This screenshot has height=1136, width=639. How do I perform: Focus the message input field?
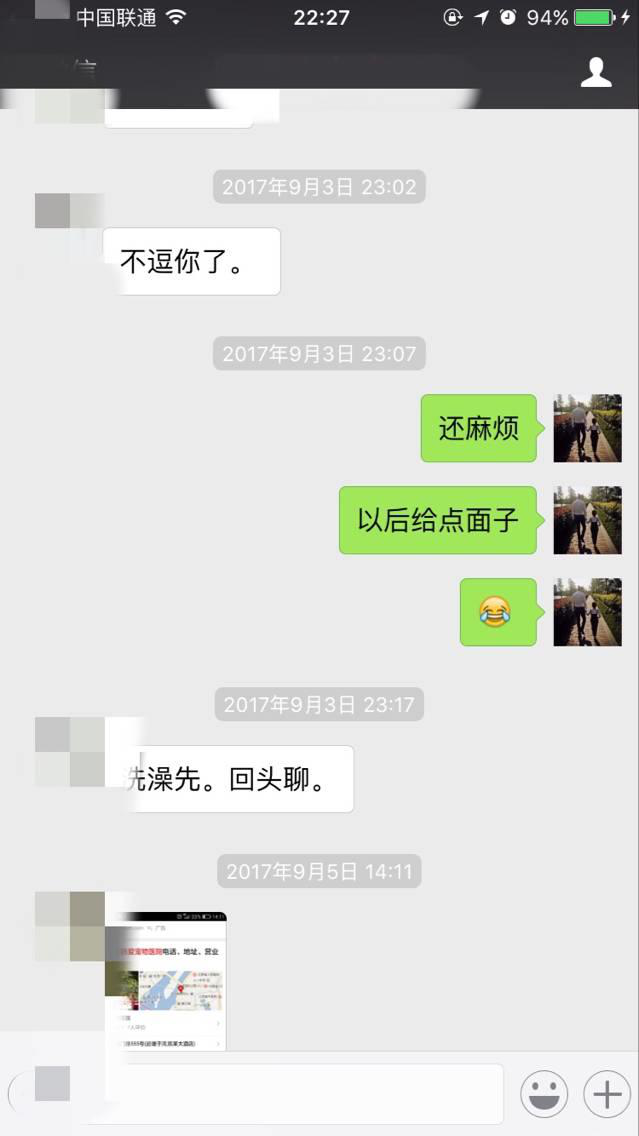click(300, 1094)
